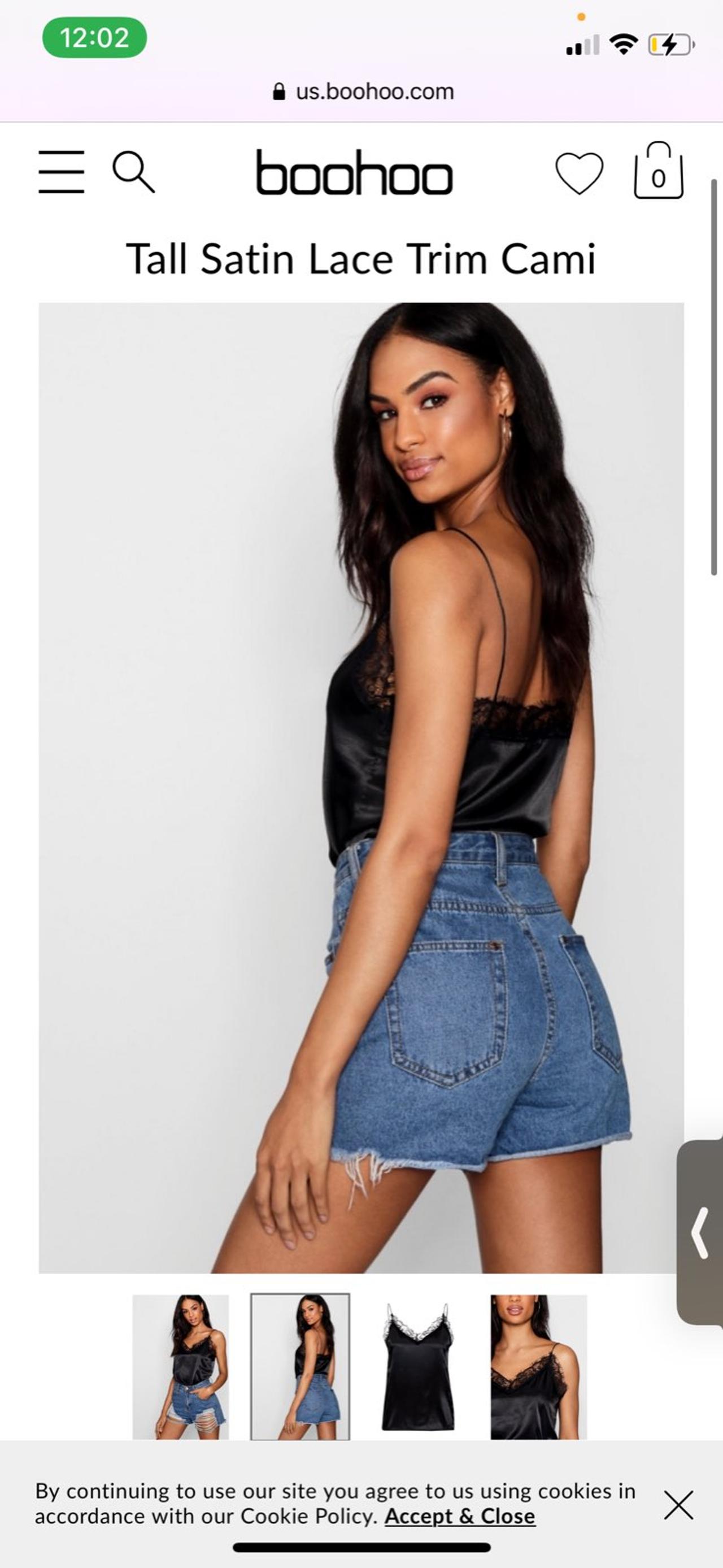Tap Accept & Close cookie link
The image size is (723, 1568).
click(x=459, y=1516)
